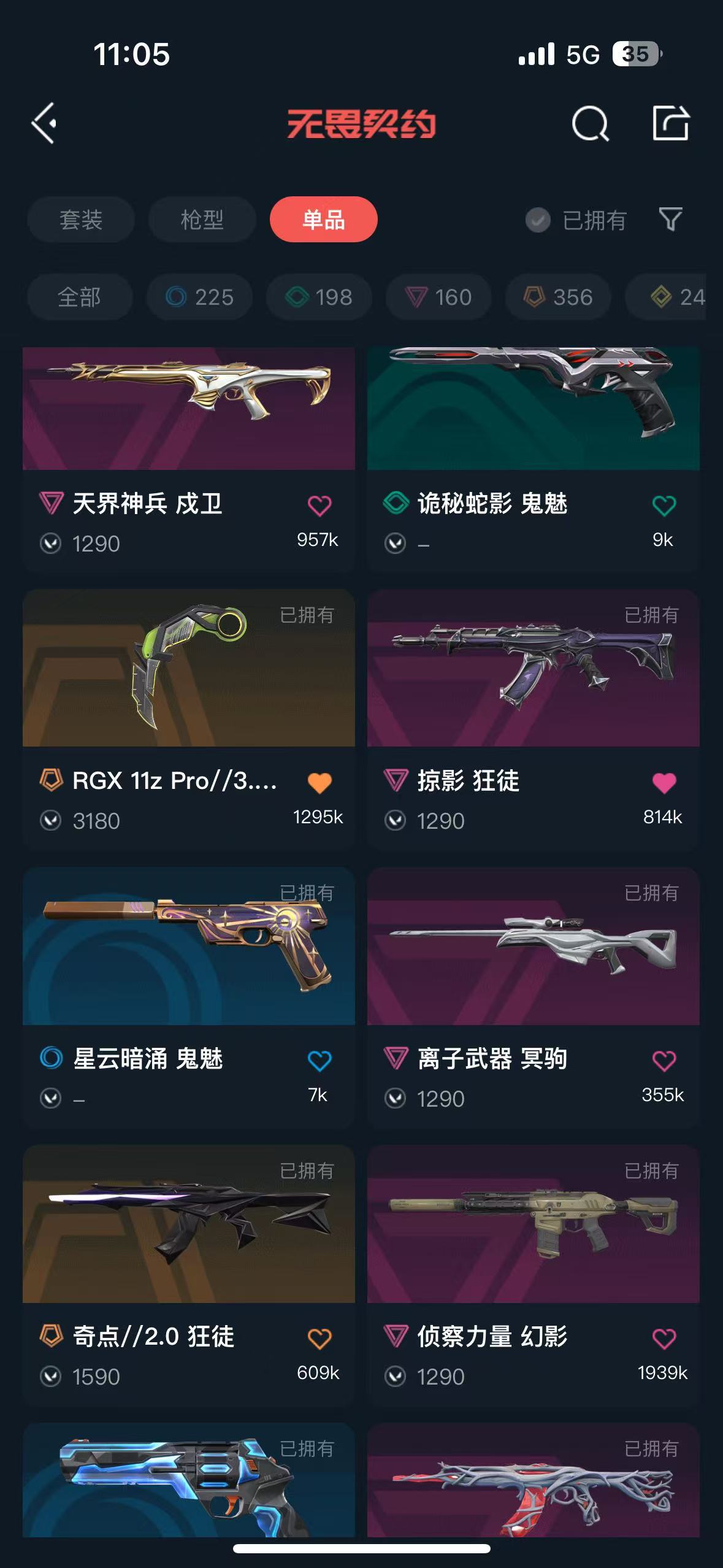The image size is (723, 1568).
Task: Go back using the top-left arrow
Action: point(44,123)
